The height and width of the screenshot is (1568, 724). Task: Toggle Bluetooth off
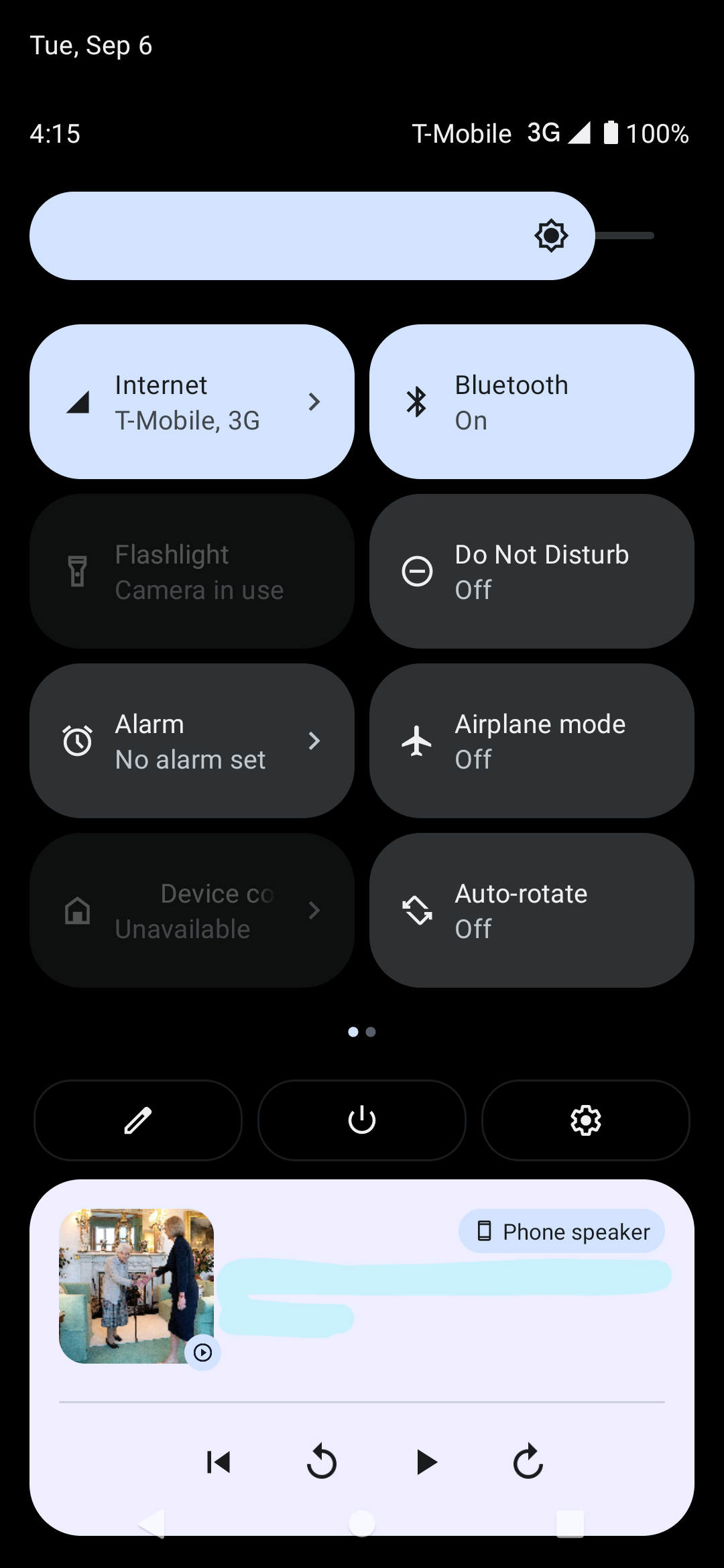pyautogui.click(x=532, y=401)
